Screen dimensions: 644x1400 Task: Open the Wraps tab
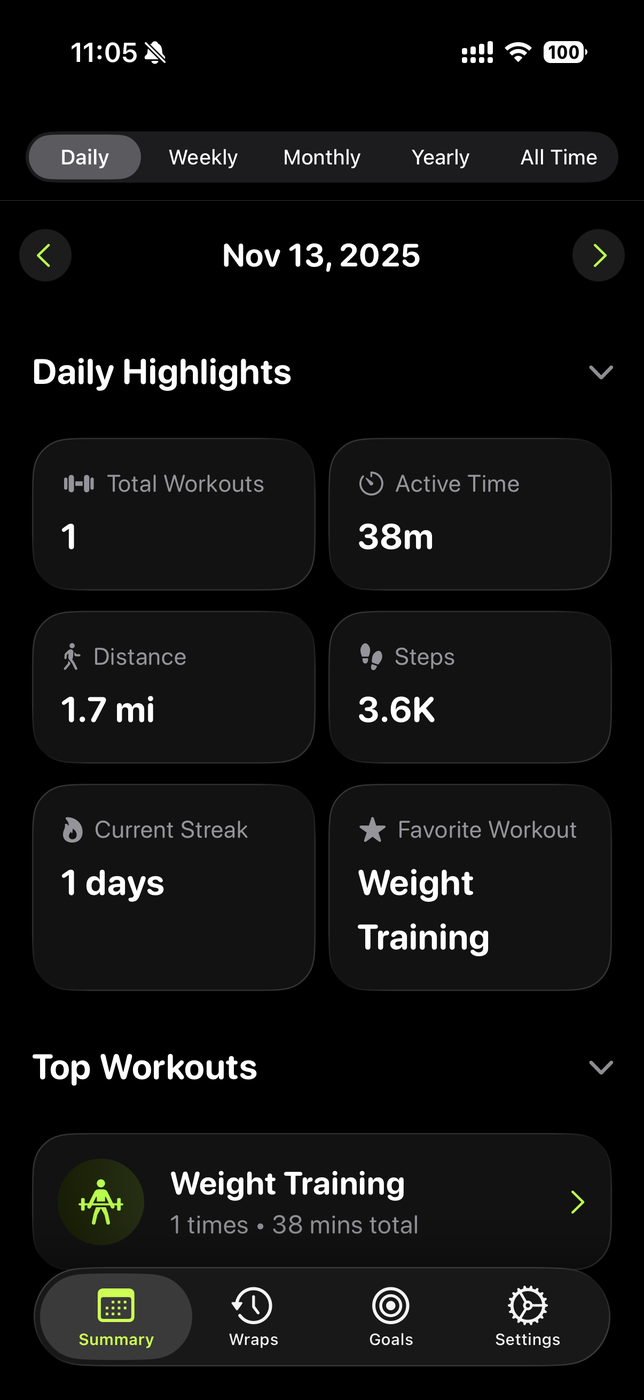click(253, 1317)
